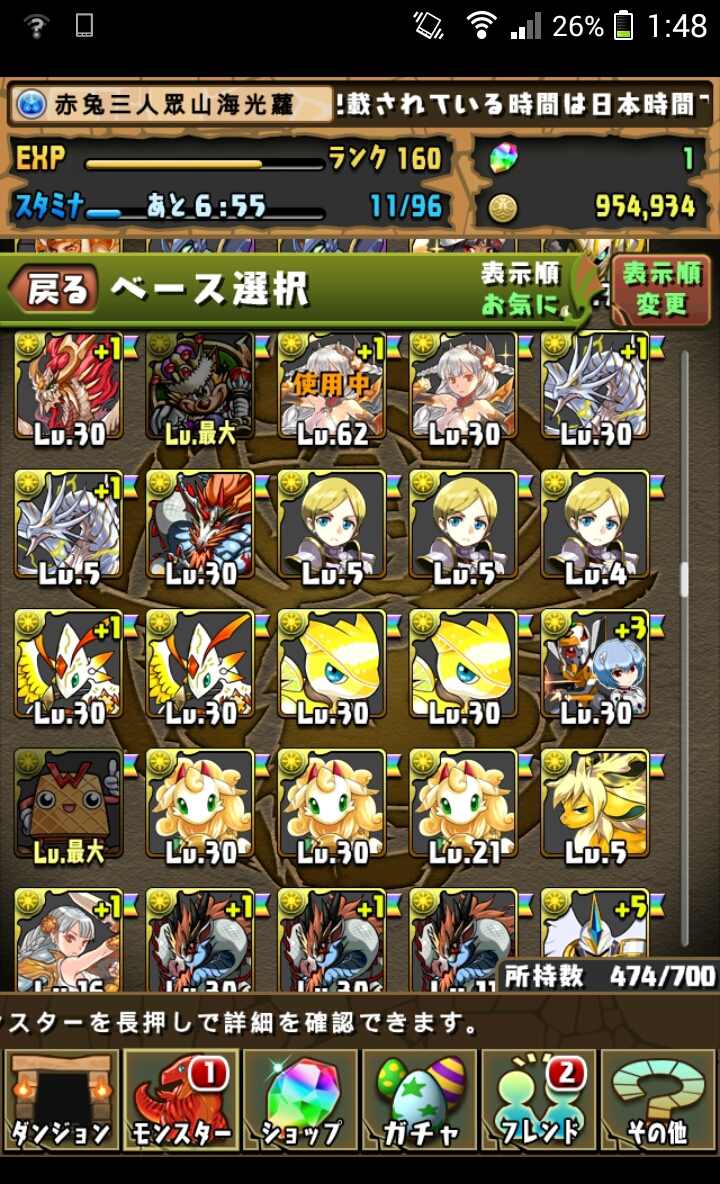Open the その他 tab

657,1100
